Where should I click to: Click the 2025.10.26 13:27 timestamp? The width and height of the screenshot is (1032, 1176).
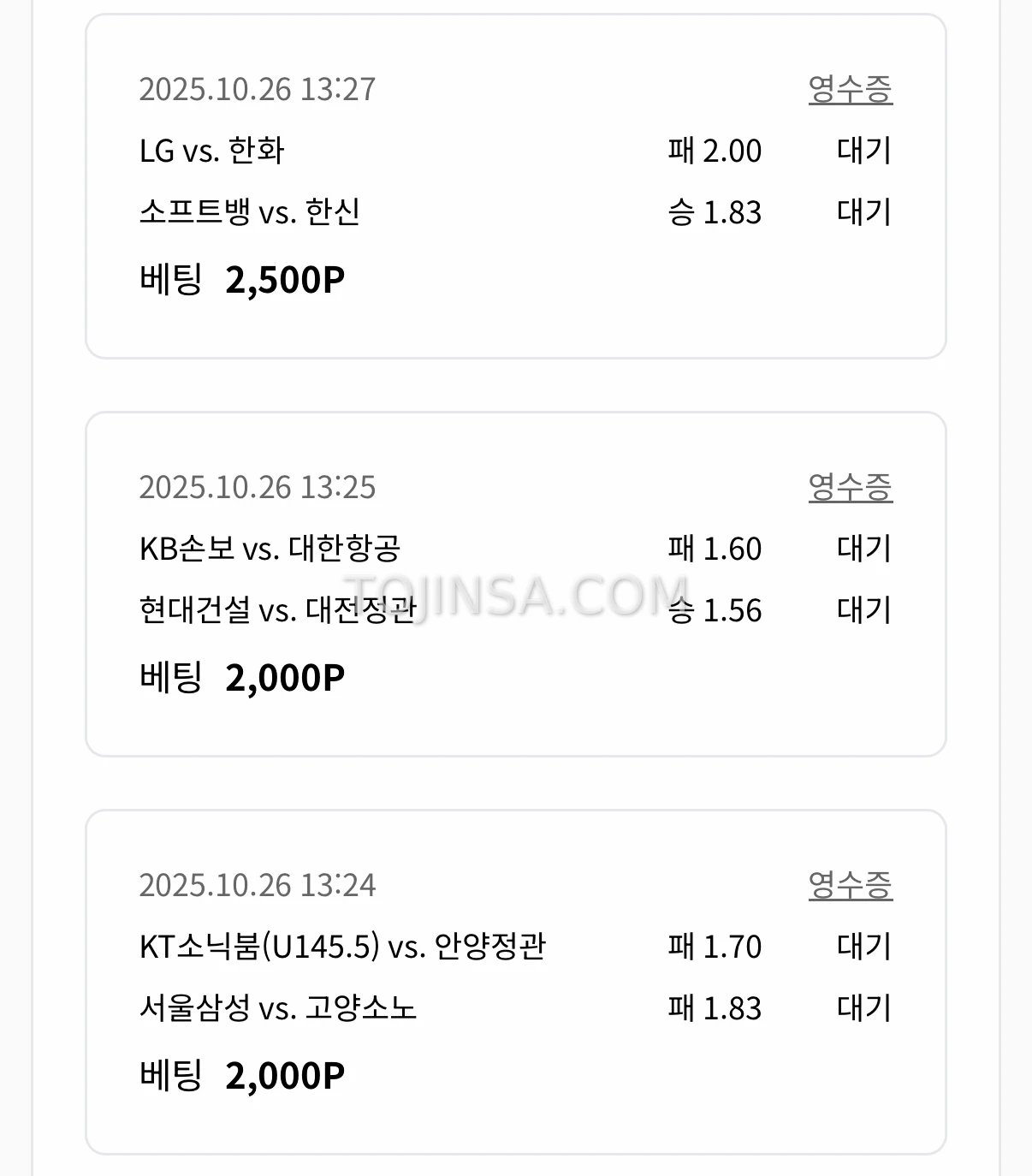point(258,88)
